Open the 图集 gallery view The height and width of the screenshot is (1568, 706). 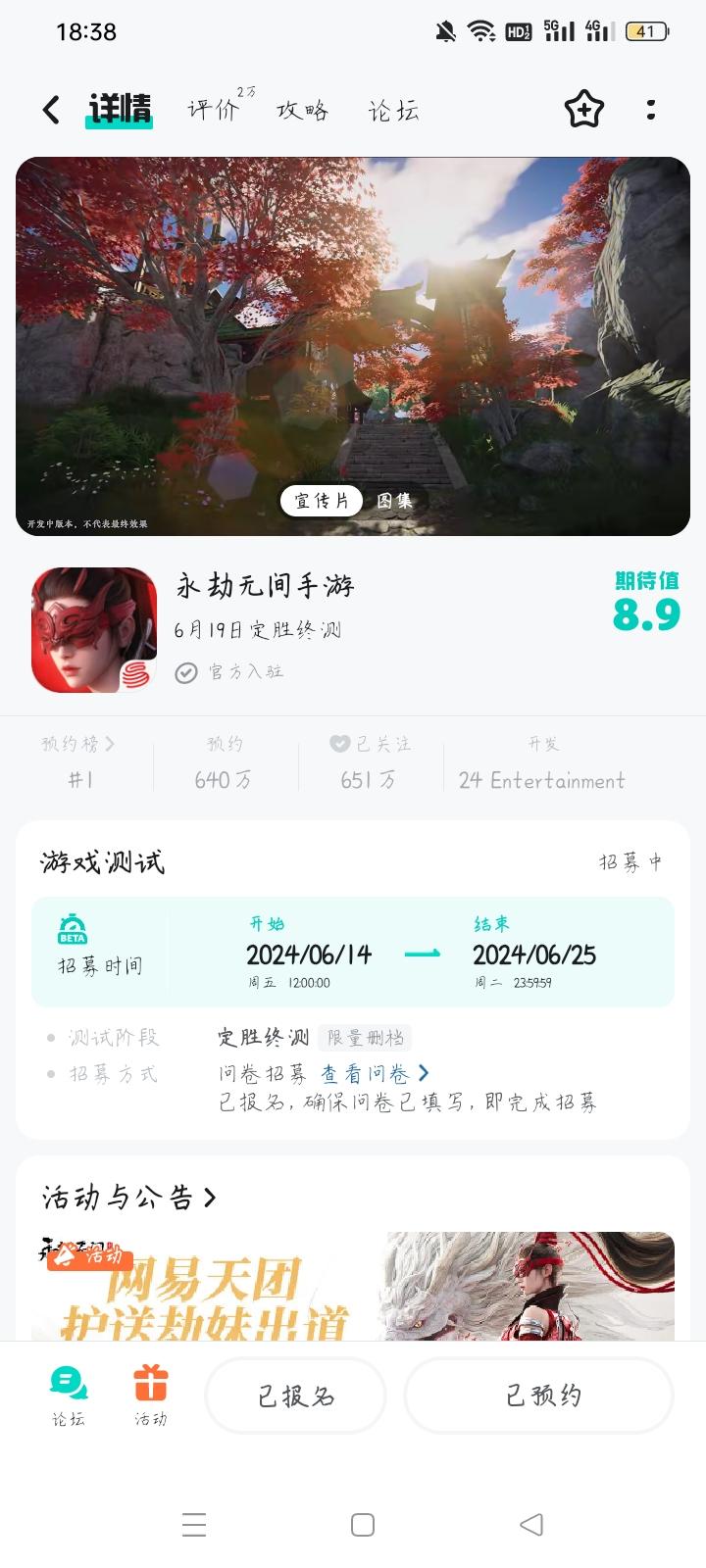pos(393,501)
